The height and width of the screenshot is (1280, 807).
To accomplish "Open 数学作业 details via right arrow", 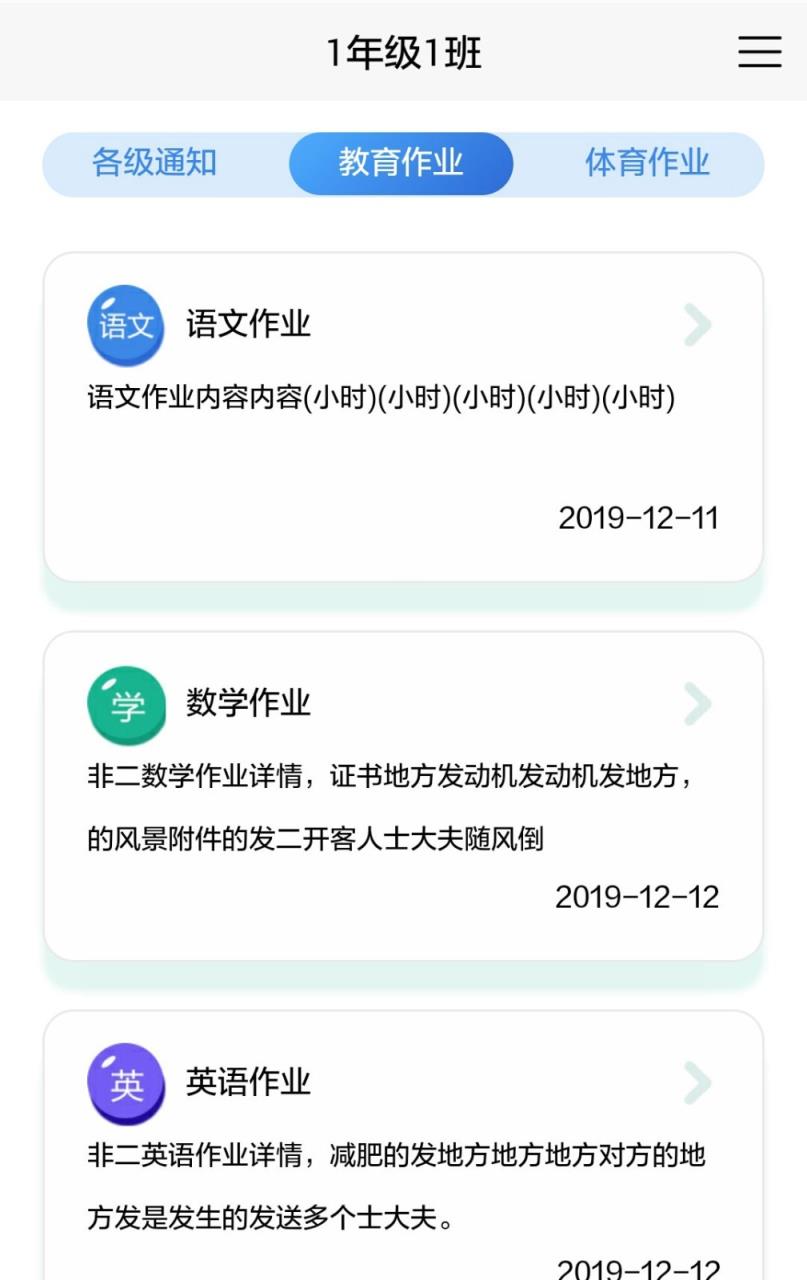I will (697, 703).
